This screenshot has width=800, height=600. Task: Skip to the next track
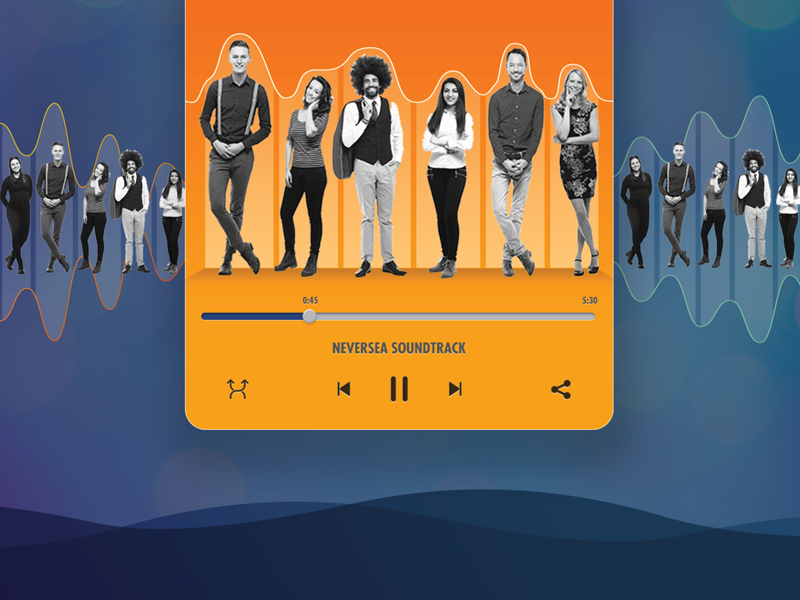455,389
